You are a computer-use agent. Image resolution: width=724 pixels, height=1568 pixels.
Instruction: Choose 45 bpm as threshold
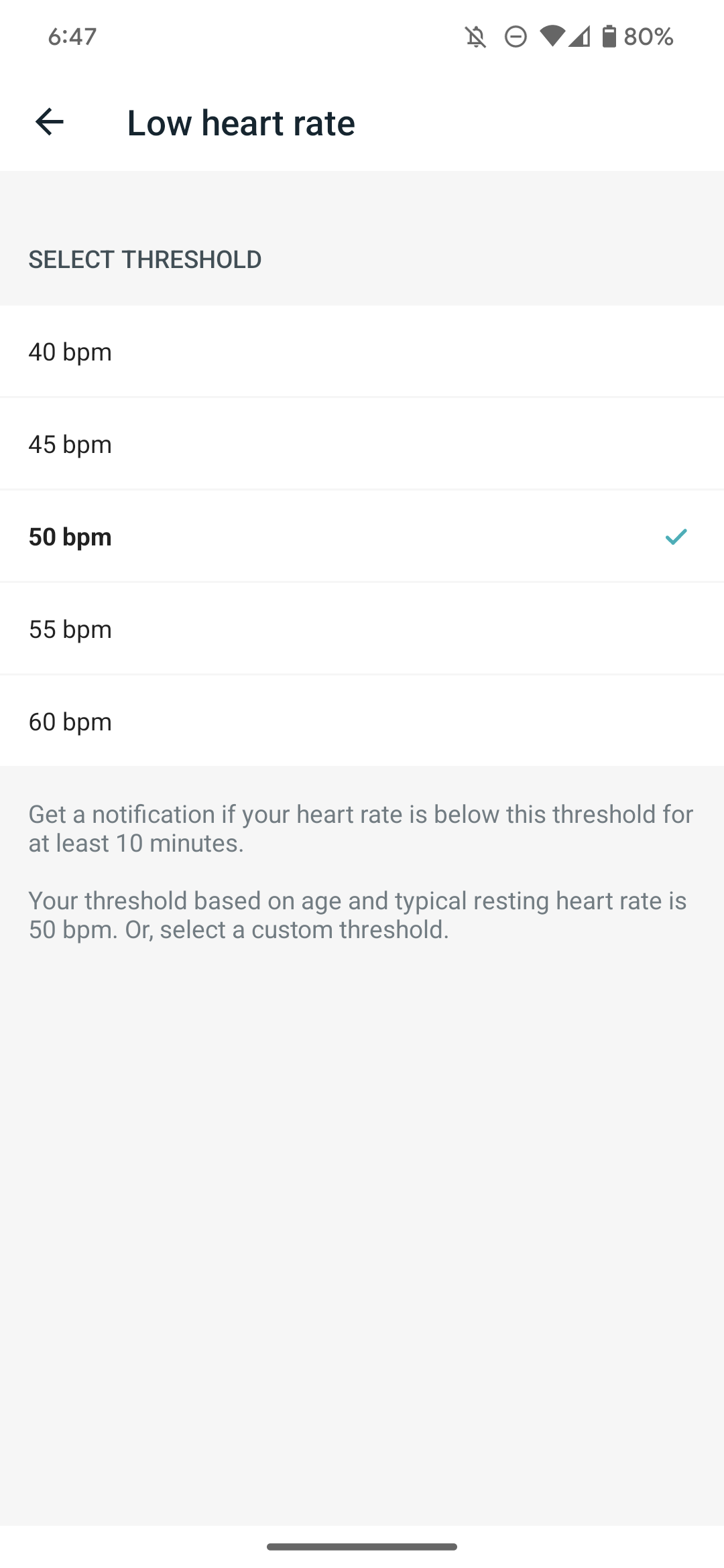[362, 444]
